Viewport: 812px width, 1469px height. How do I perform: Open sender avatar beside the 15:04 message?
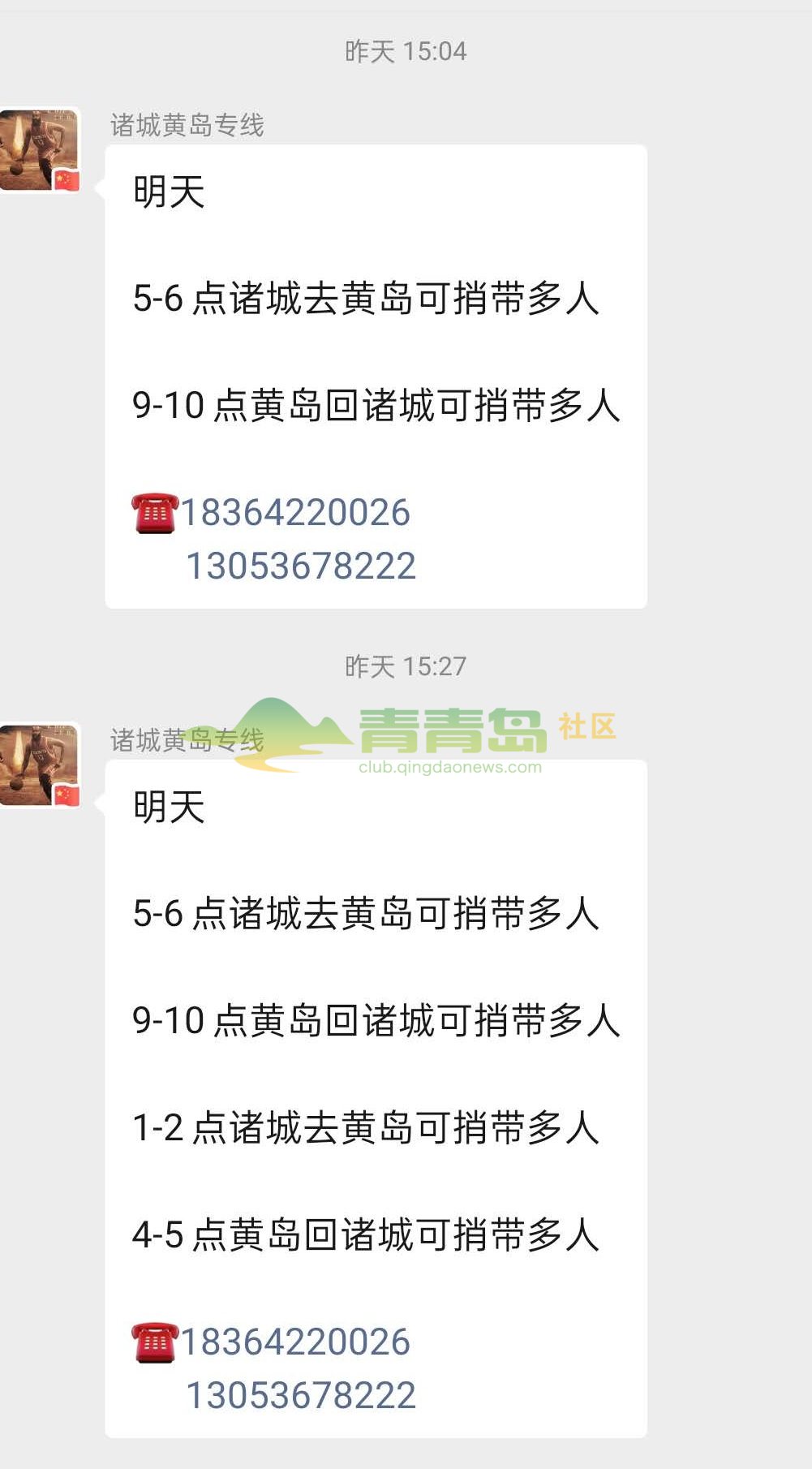coord(39,150)
